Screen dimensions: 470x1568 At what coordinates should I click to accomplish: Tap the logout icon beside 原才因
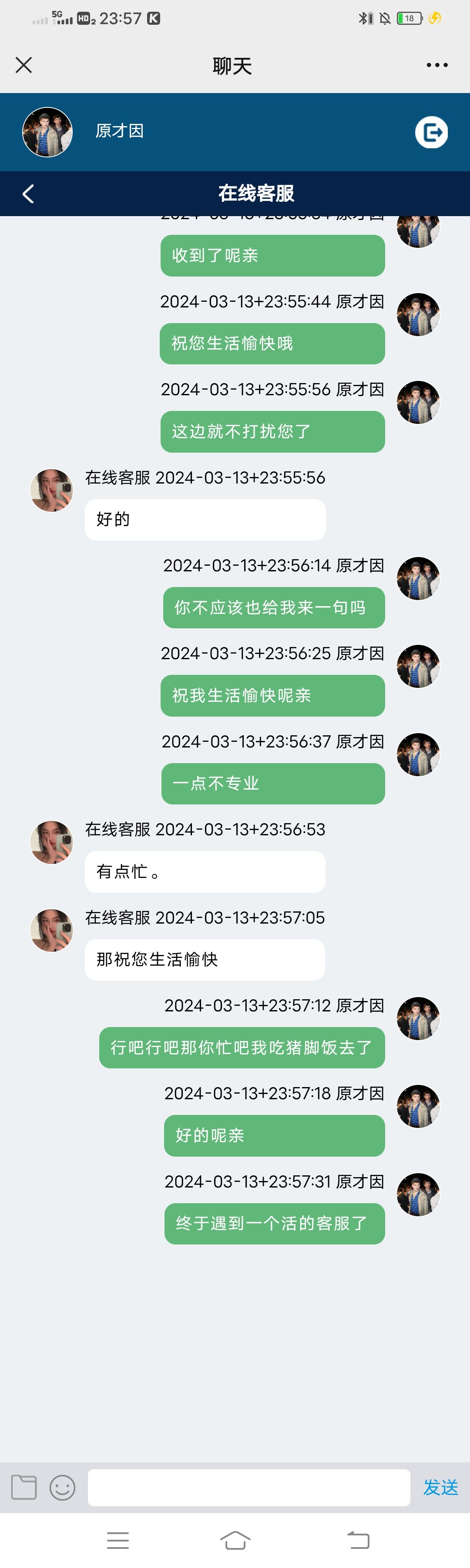click(431, 132)
